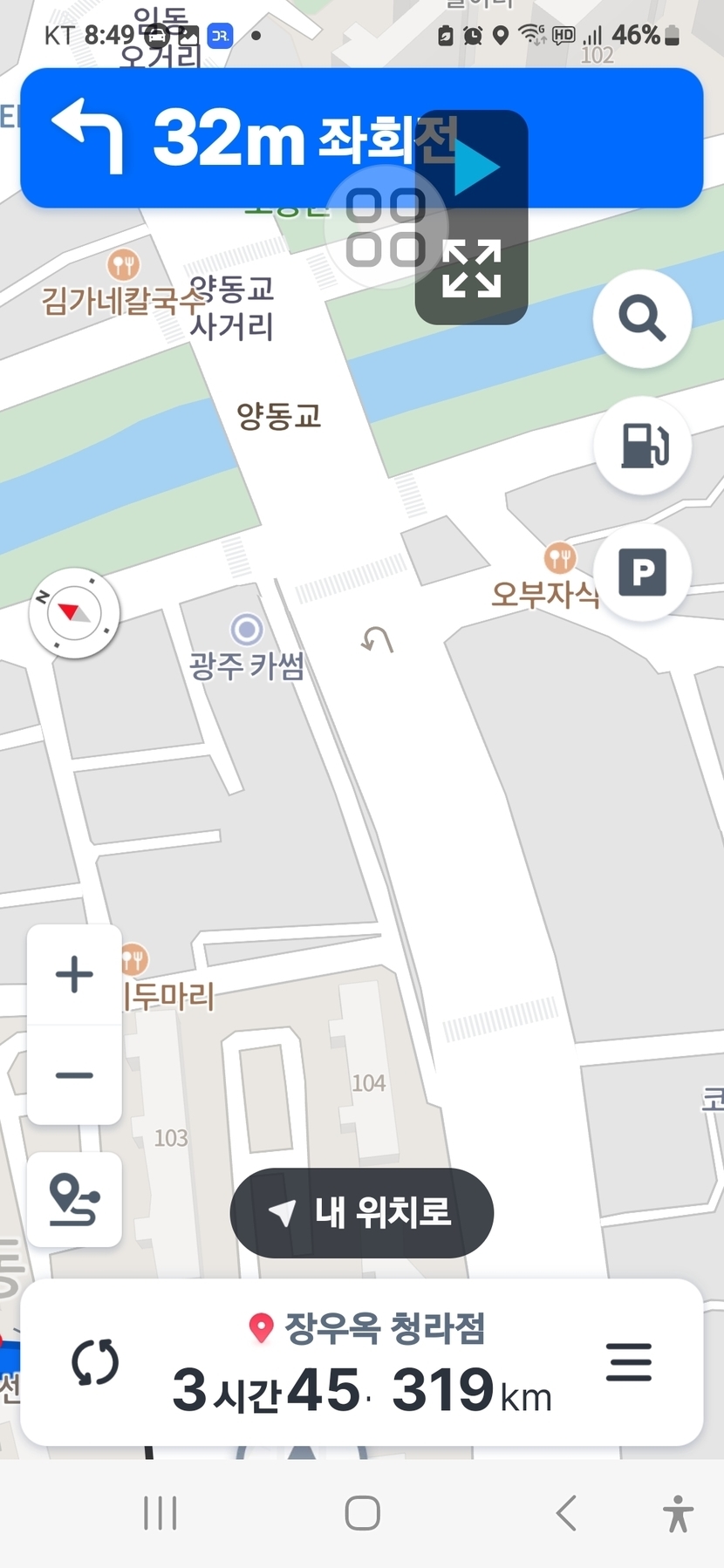The height and width of the screenshot is (1568, 724).
Task: Tap the four-square grid floating button
Action: tap(386, 228)
